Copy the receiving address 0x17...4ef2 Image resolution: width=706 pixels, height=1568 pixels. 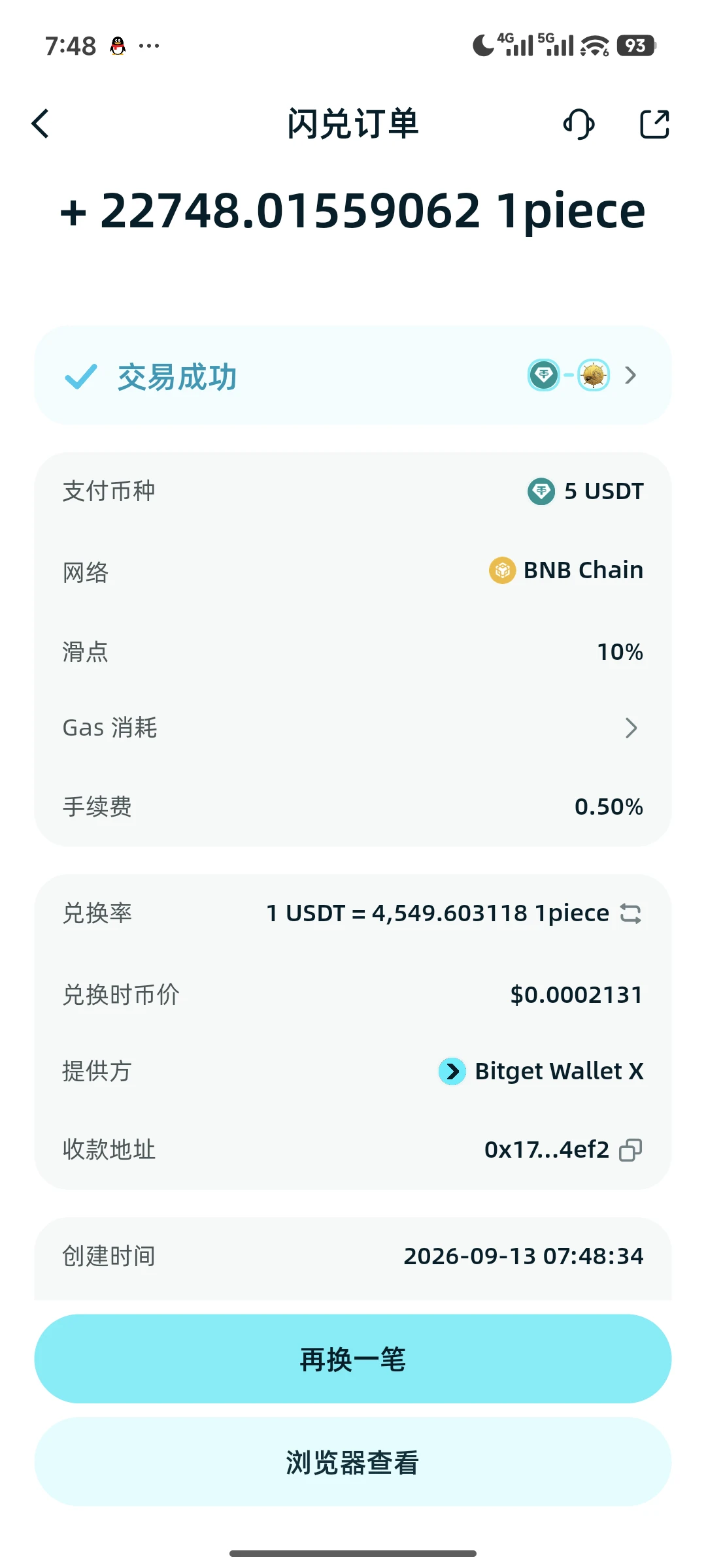click(631, 1150)
